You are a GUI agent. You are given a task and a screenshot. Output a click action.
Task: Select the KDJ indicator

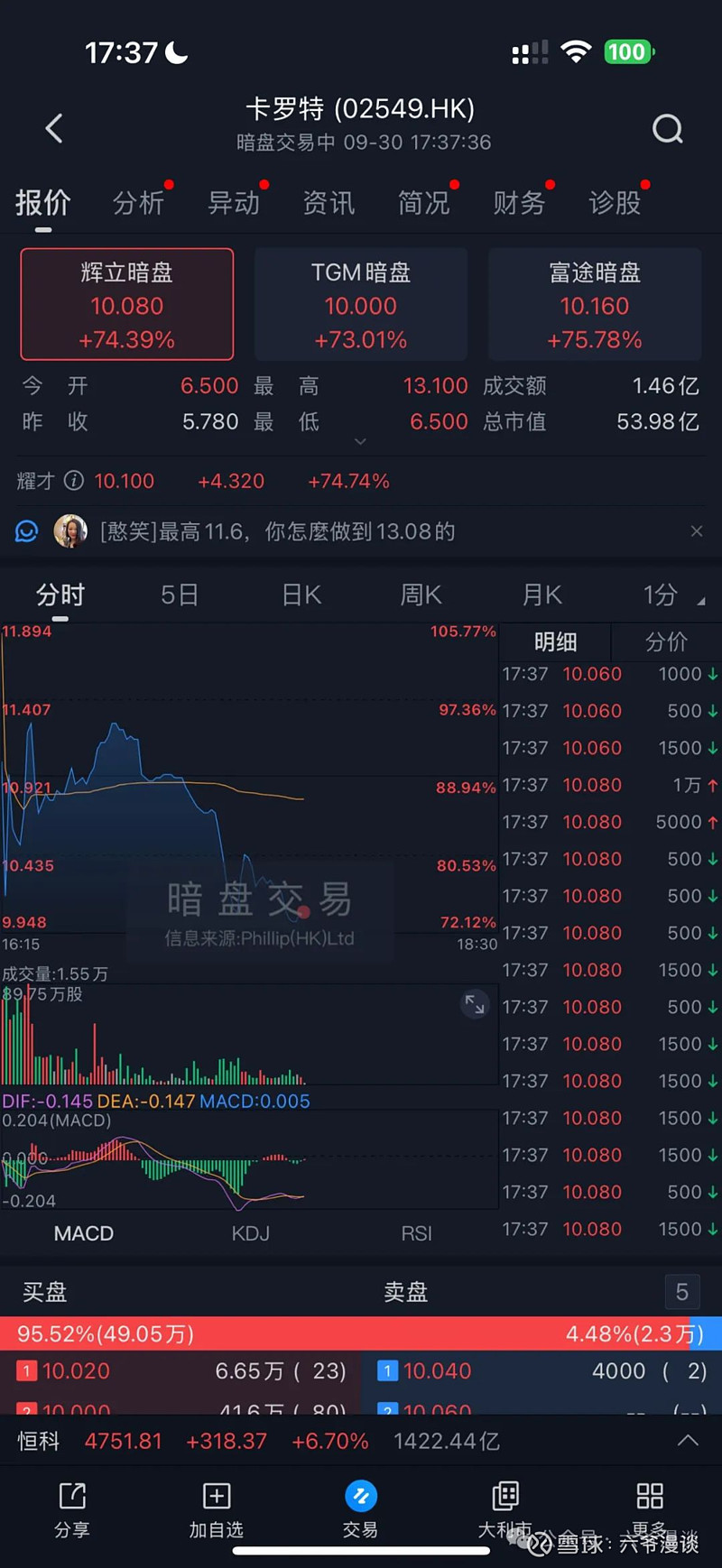tap(250, 1233)
